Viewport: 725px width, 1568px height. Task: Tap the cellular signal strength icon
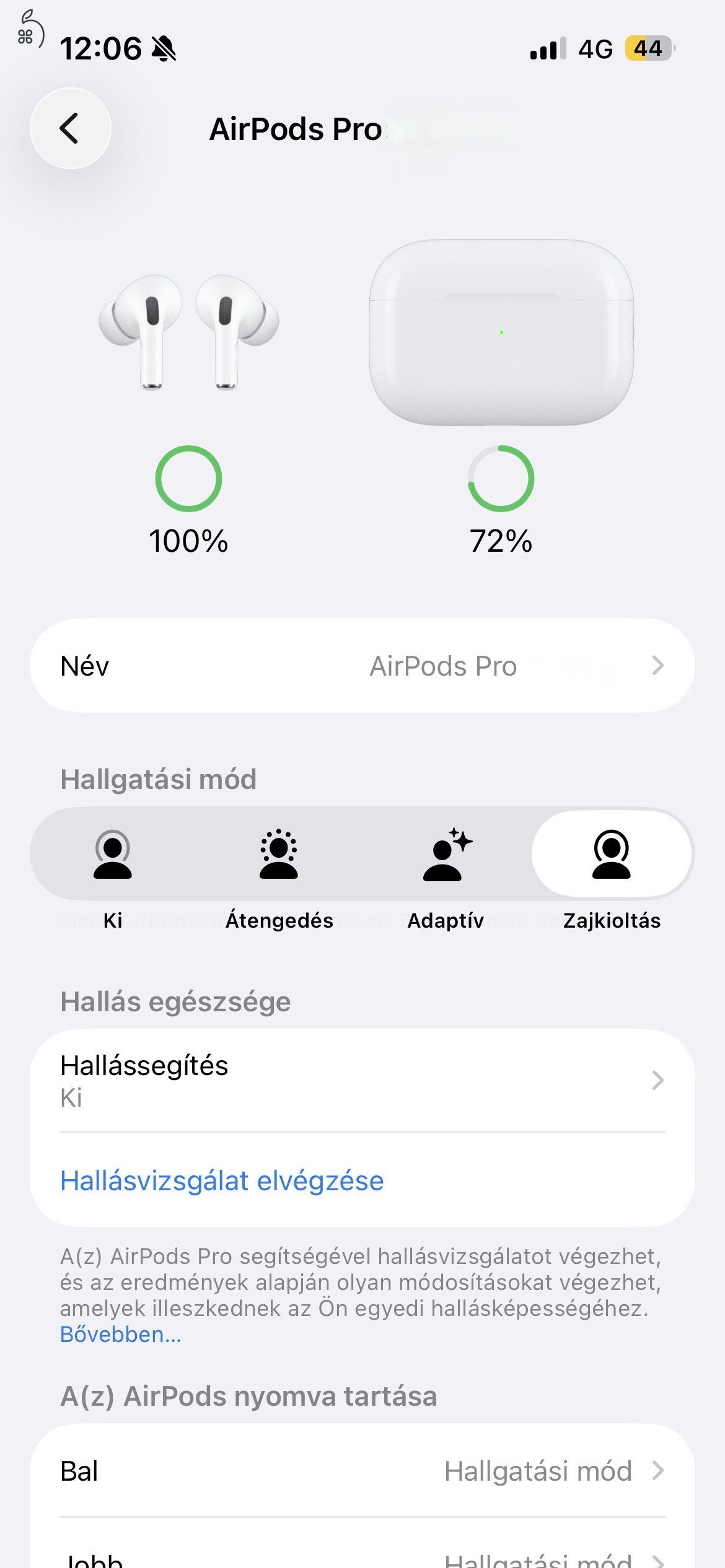[545, 48]
